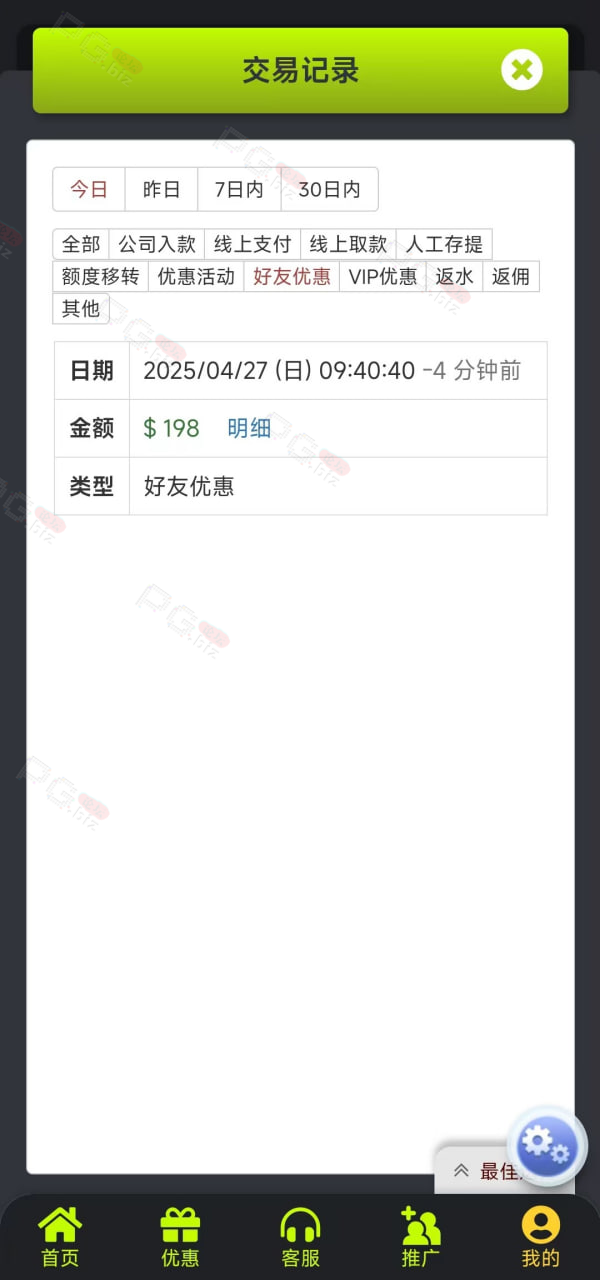Show records for 30日内
The image size is (600, 1280).
(x=329, y=189)
